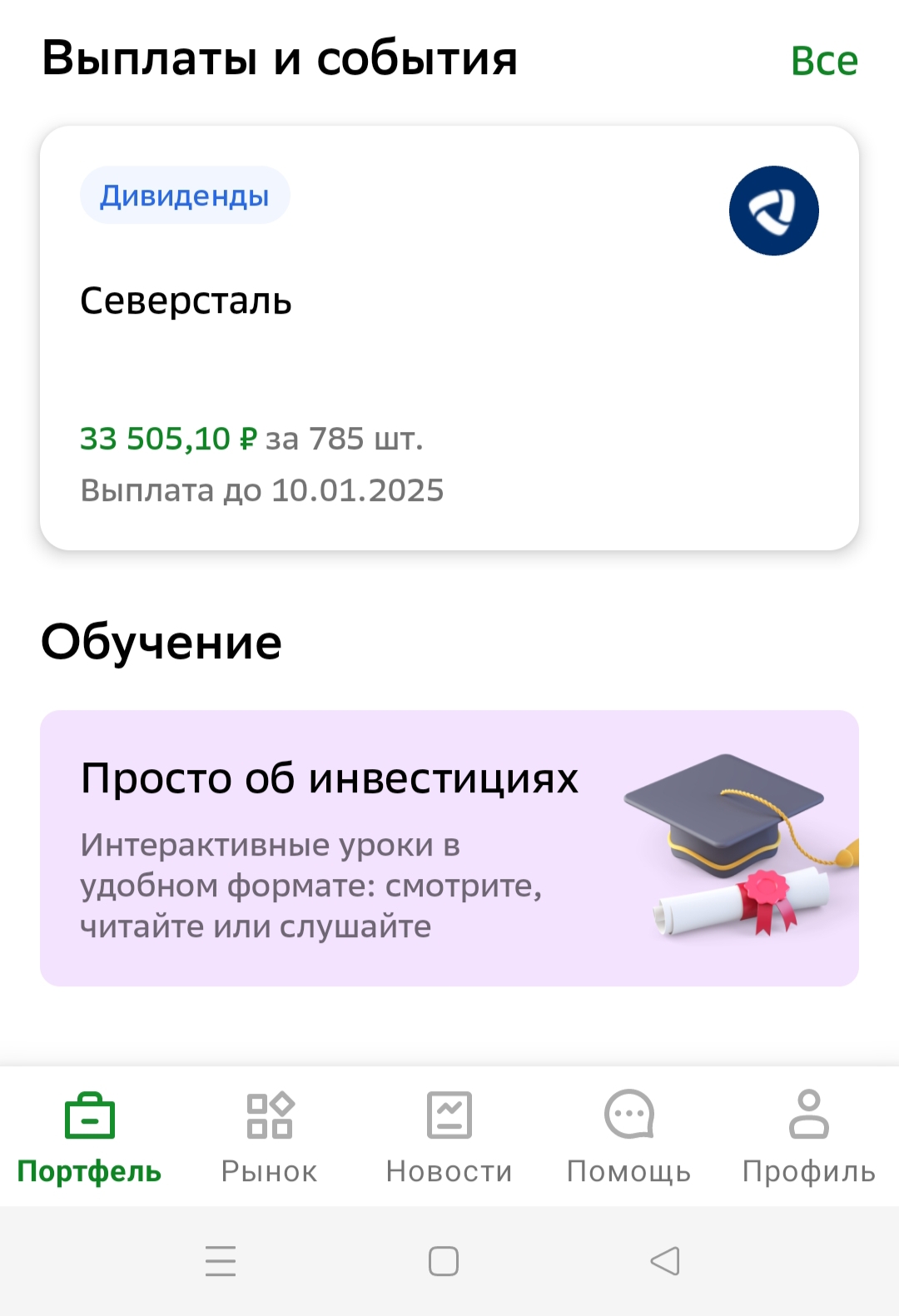Tap the system back button

[x=665, y=1261]
